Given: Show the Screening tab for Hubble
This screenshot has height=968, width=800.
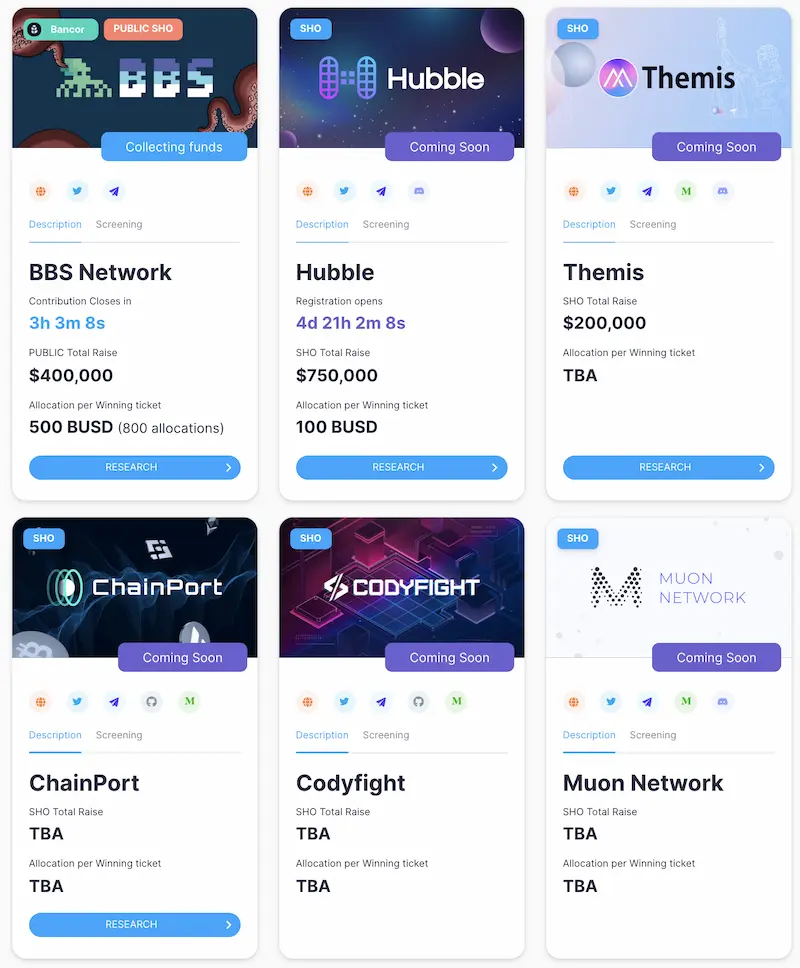Looking at the screenshot, I should click(x=386, y=225).
